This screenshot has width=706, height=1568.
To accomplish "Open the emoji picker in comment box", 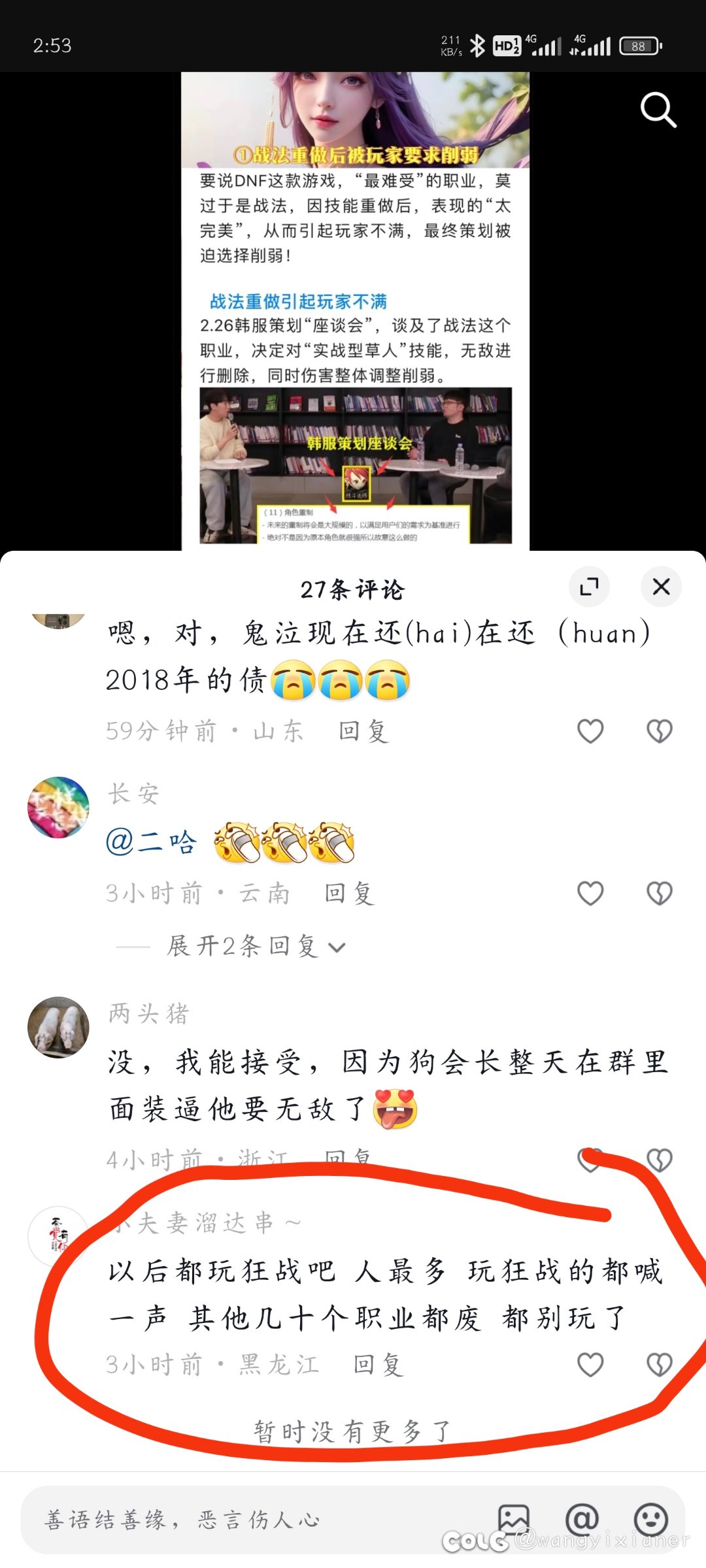I will [x=651, y=1520].
